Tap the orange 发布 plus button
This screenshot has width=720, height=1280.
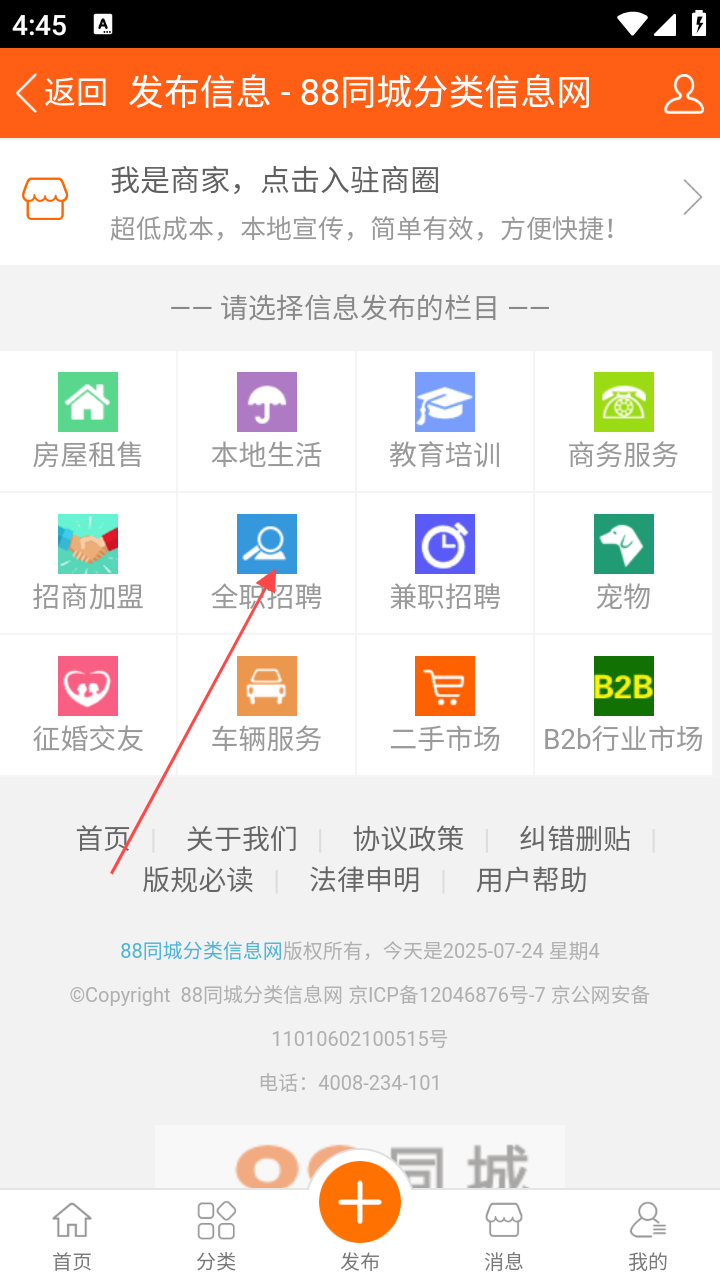click(360, 1203)
